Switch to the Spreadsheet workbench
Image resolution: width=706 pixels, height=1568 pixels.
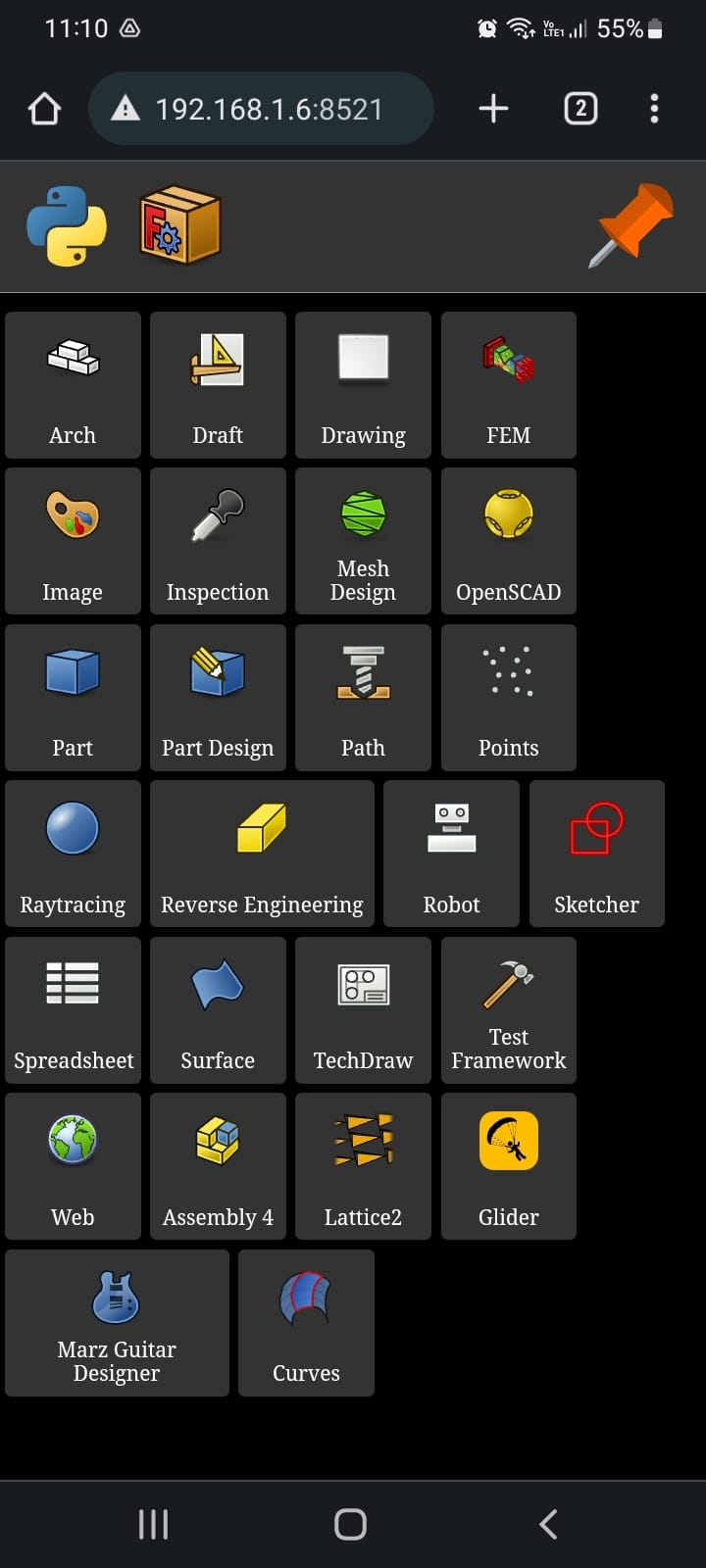click(x=73, y=1010)
